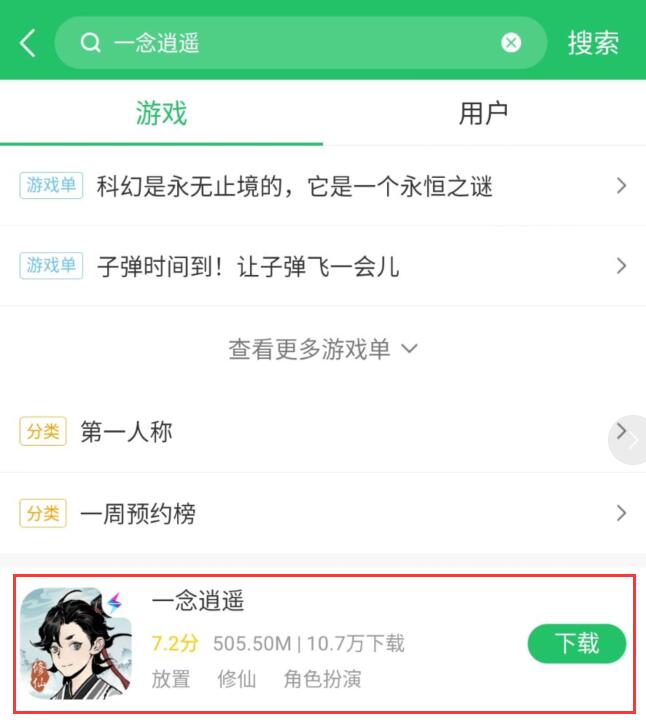Open the 一念逍遥 game card

pos(324,644)
